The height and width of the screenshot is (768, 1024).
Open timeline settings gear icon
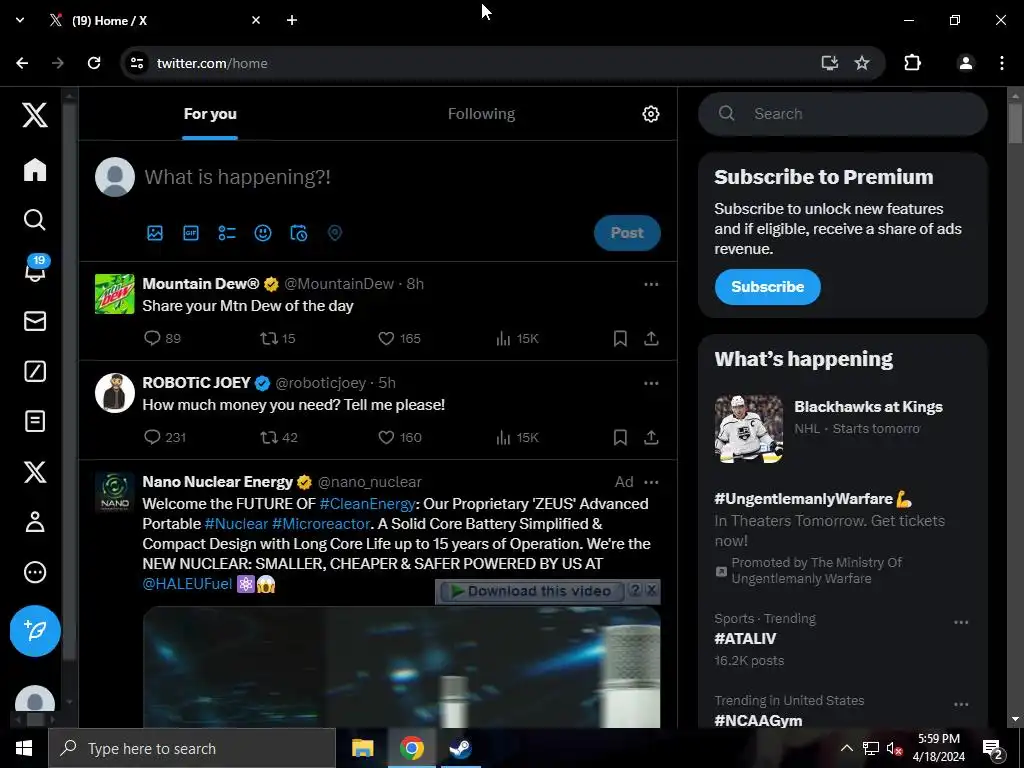tap(651, 114)
